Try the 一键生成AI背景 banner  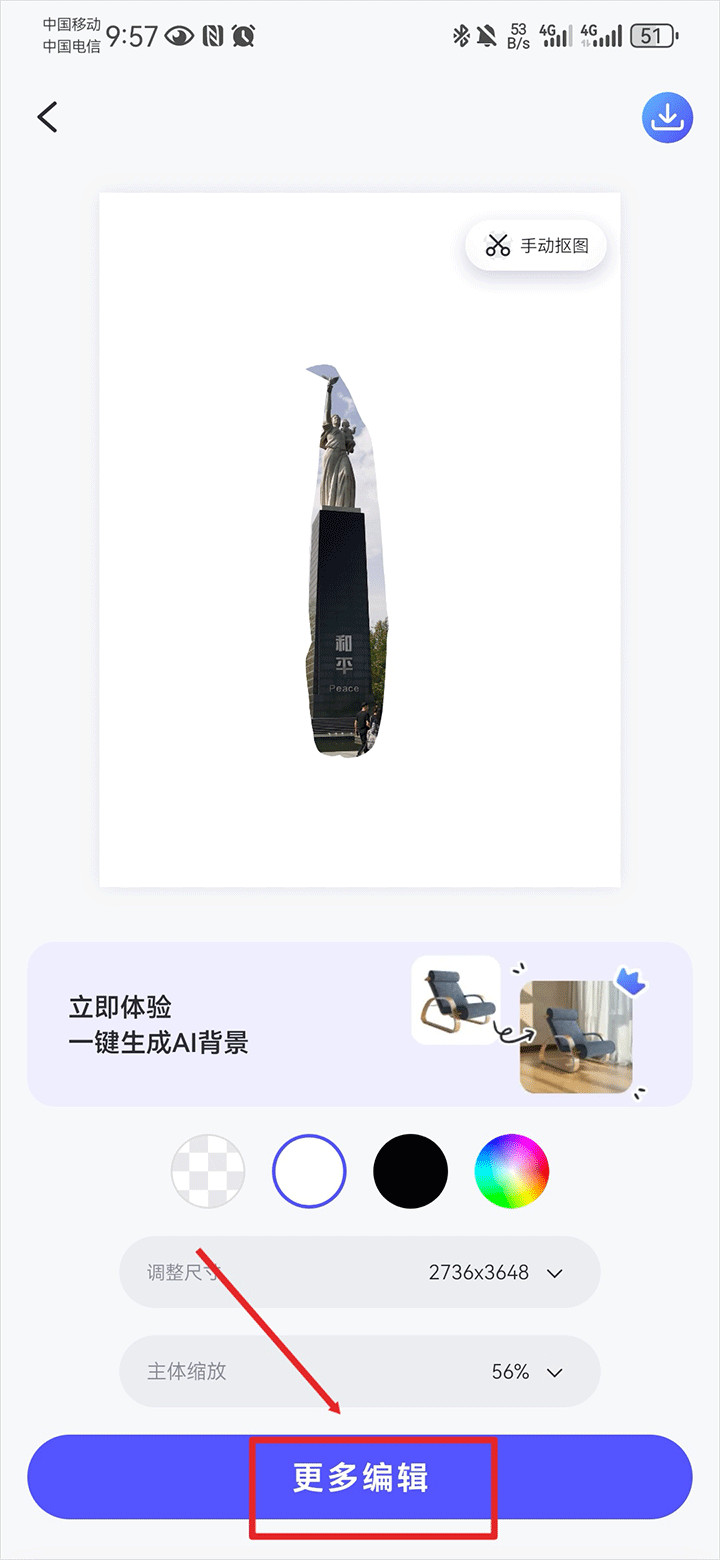[360, 1025]
